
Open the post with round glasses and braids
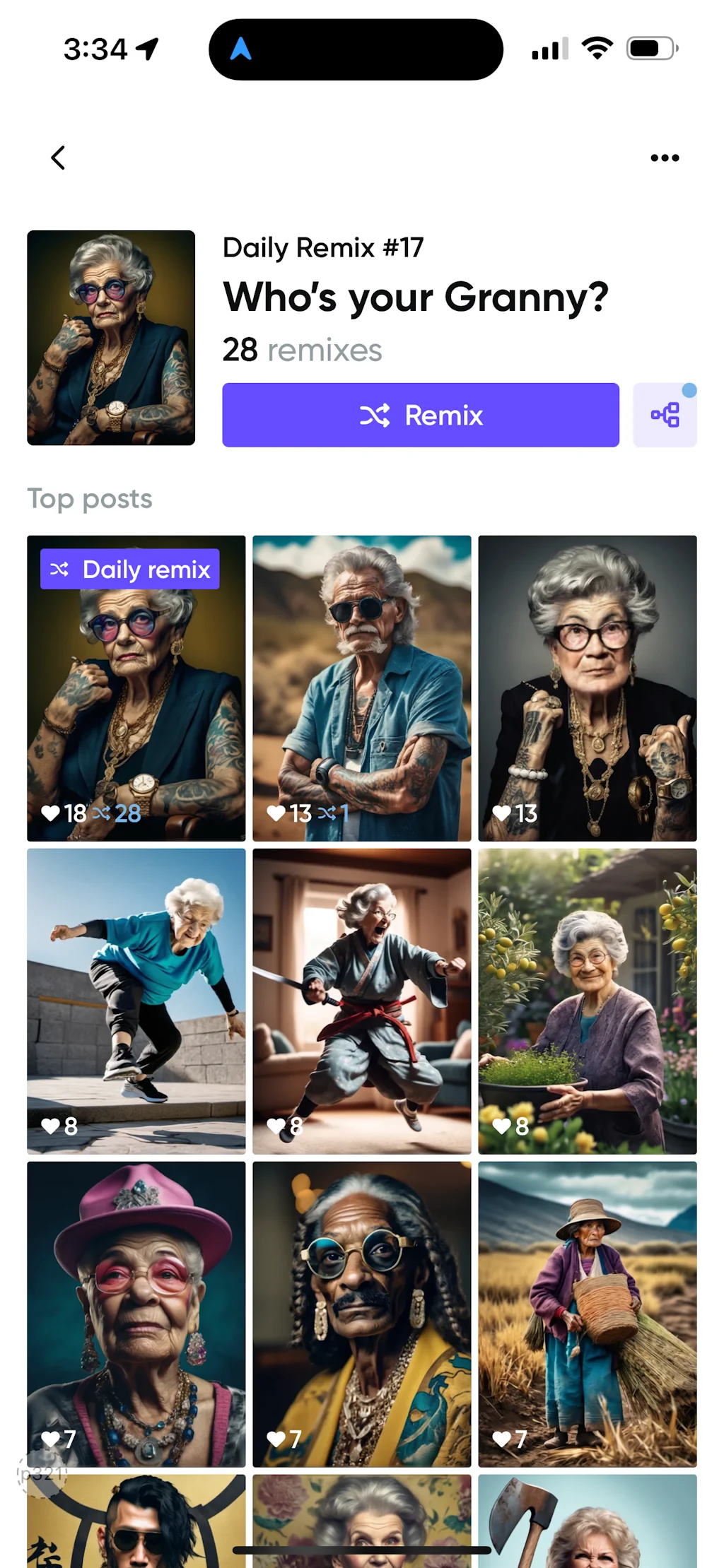361,1313
